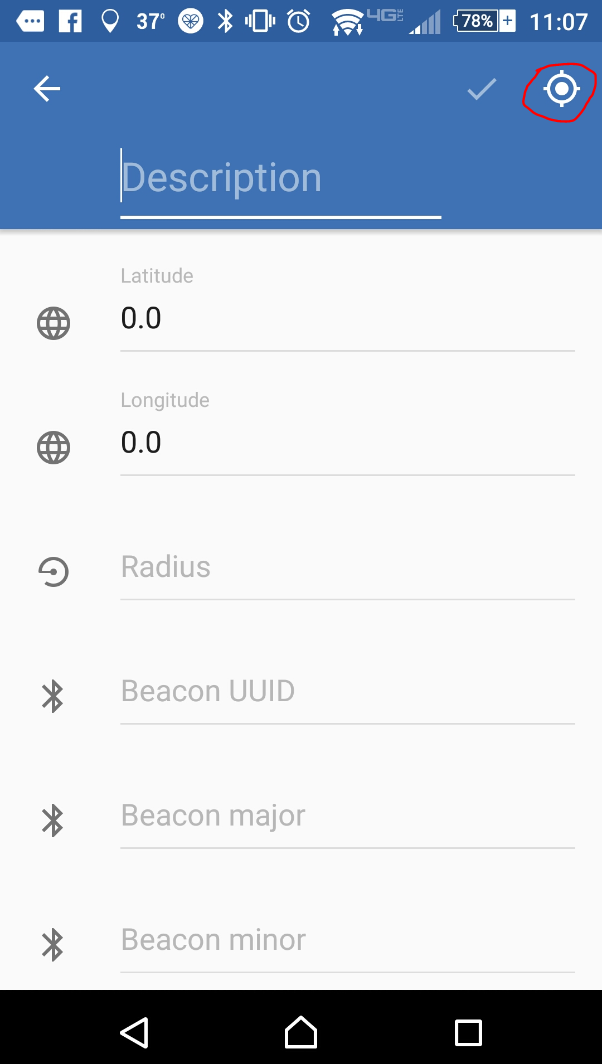Select the Beacon minor field
The height and width of the screenshot is (1064, 602).
click(346, 940)
